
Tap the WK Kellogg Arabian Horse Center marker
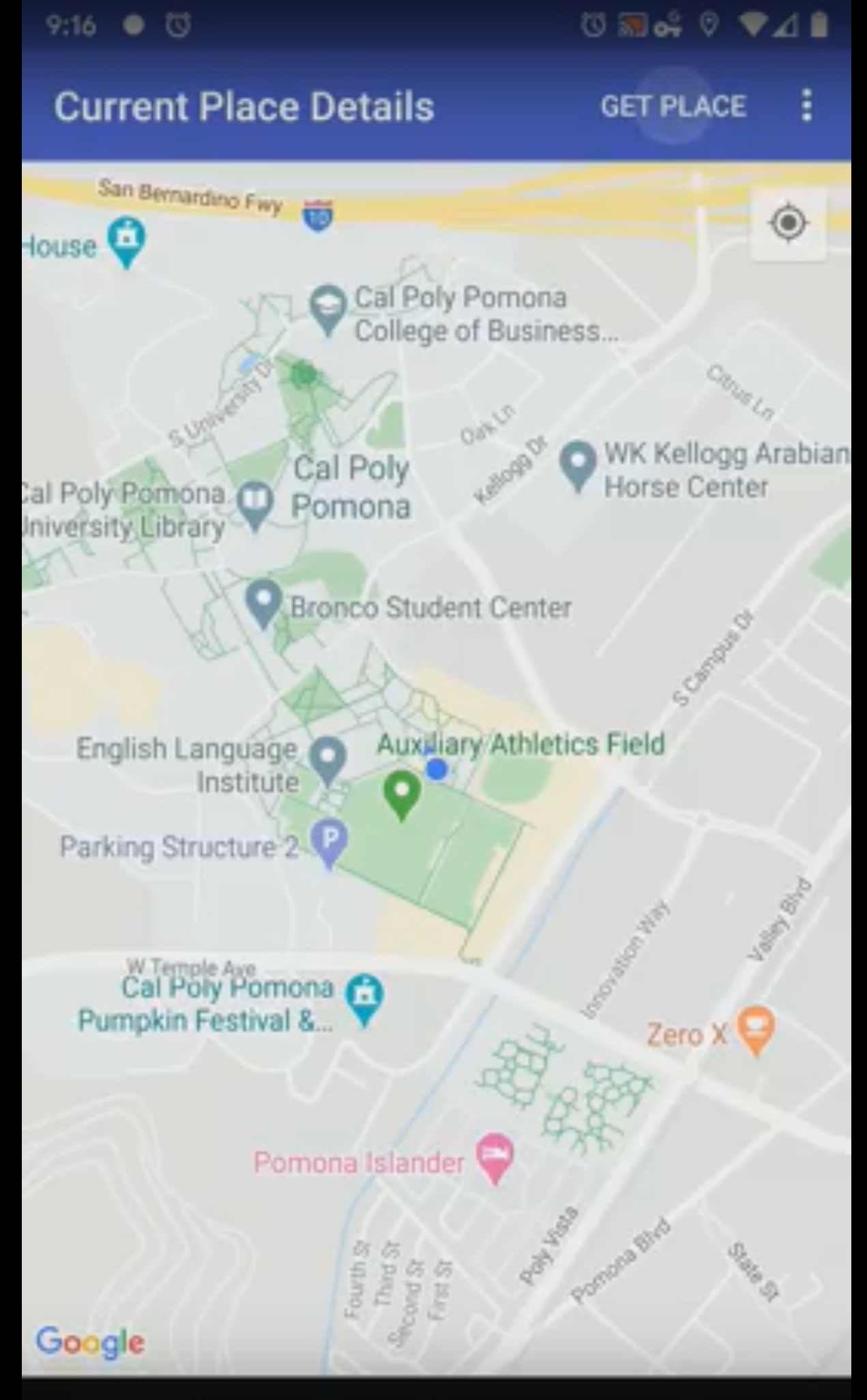(578, 463)
